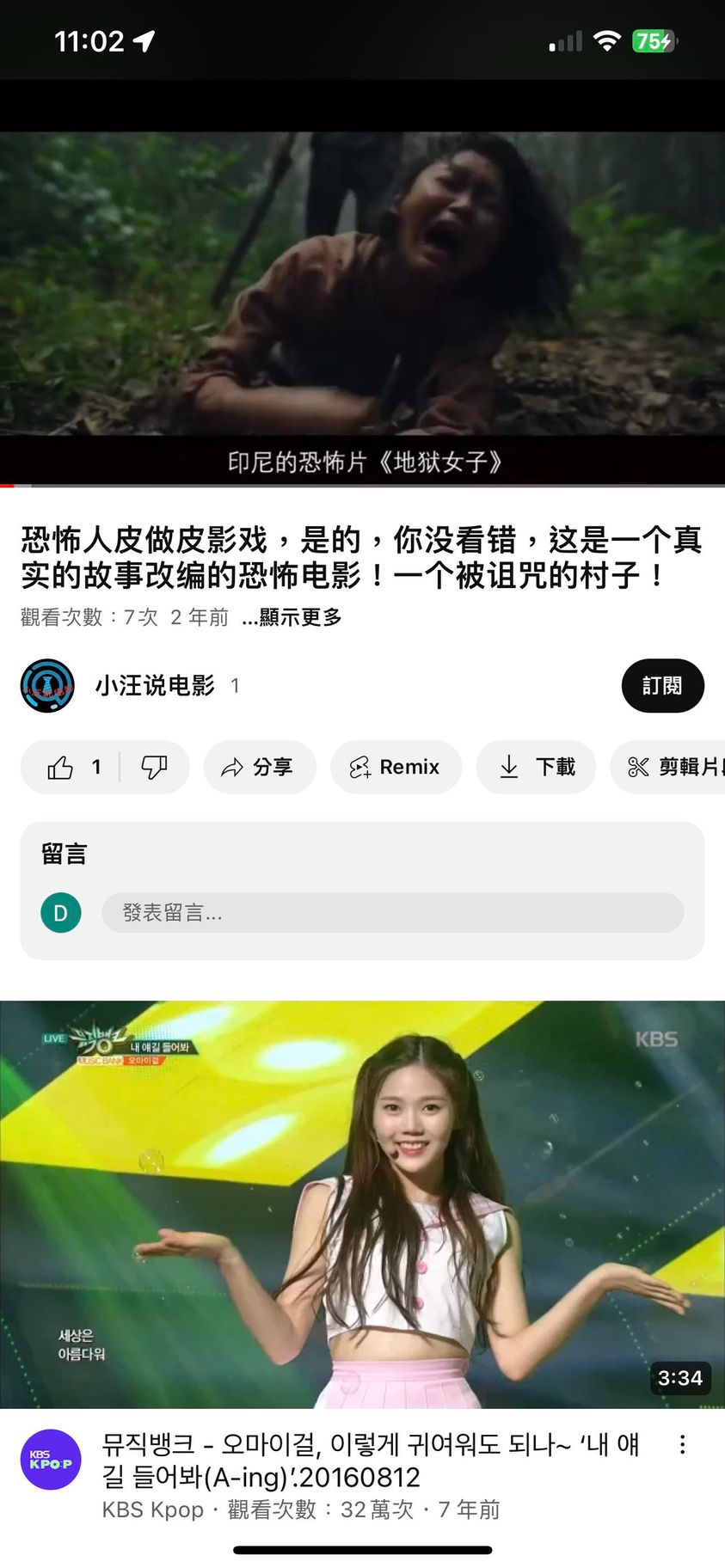Viewport: 725px width, 1568px height.
Task: Share the video via 分享
Action: pyautogui.click(x=259, y=767)
